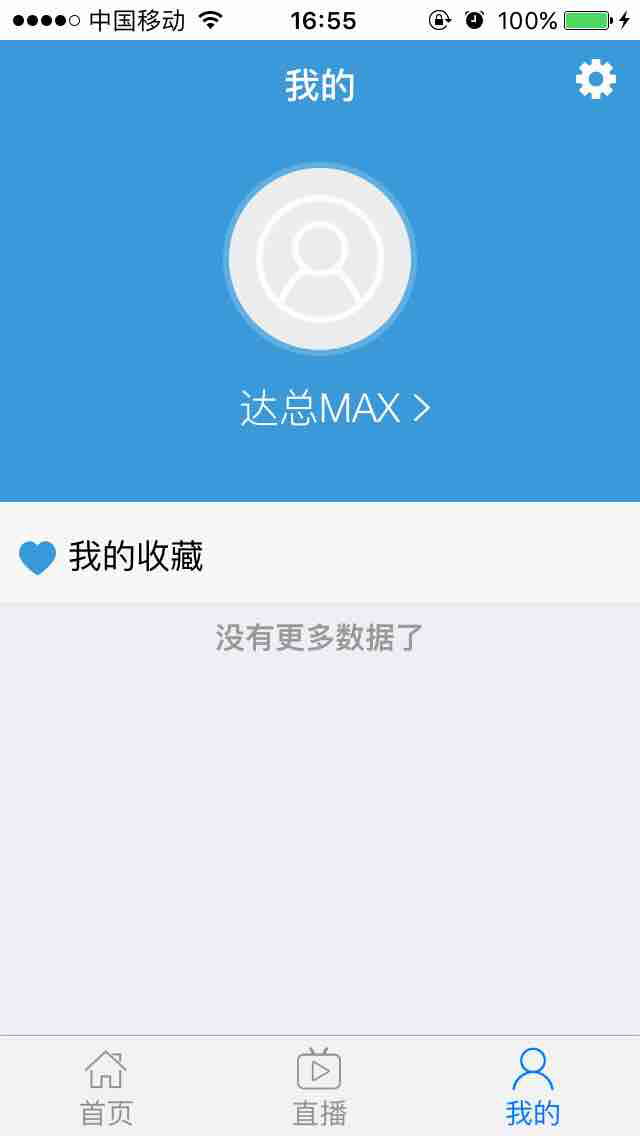The image size is (640, 1136).
Task: Open the 达总MAX profile details
Action: (x=335, y=409)
